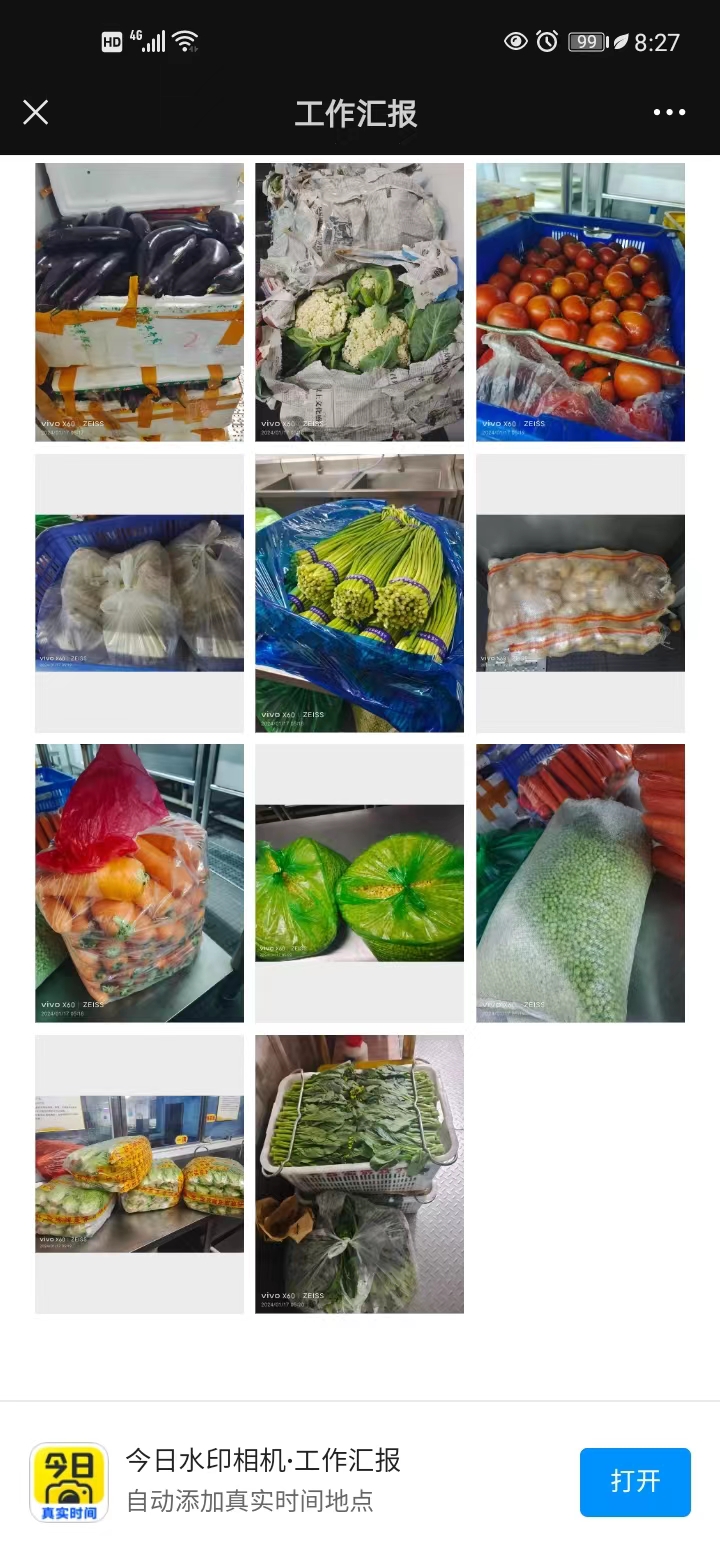Open the garlic scapes bundle photo

point(359,592)
